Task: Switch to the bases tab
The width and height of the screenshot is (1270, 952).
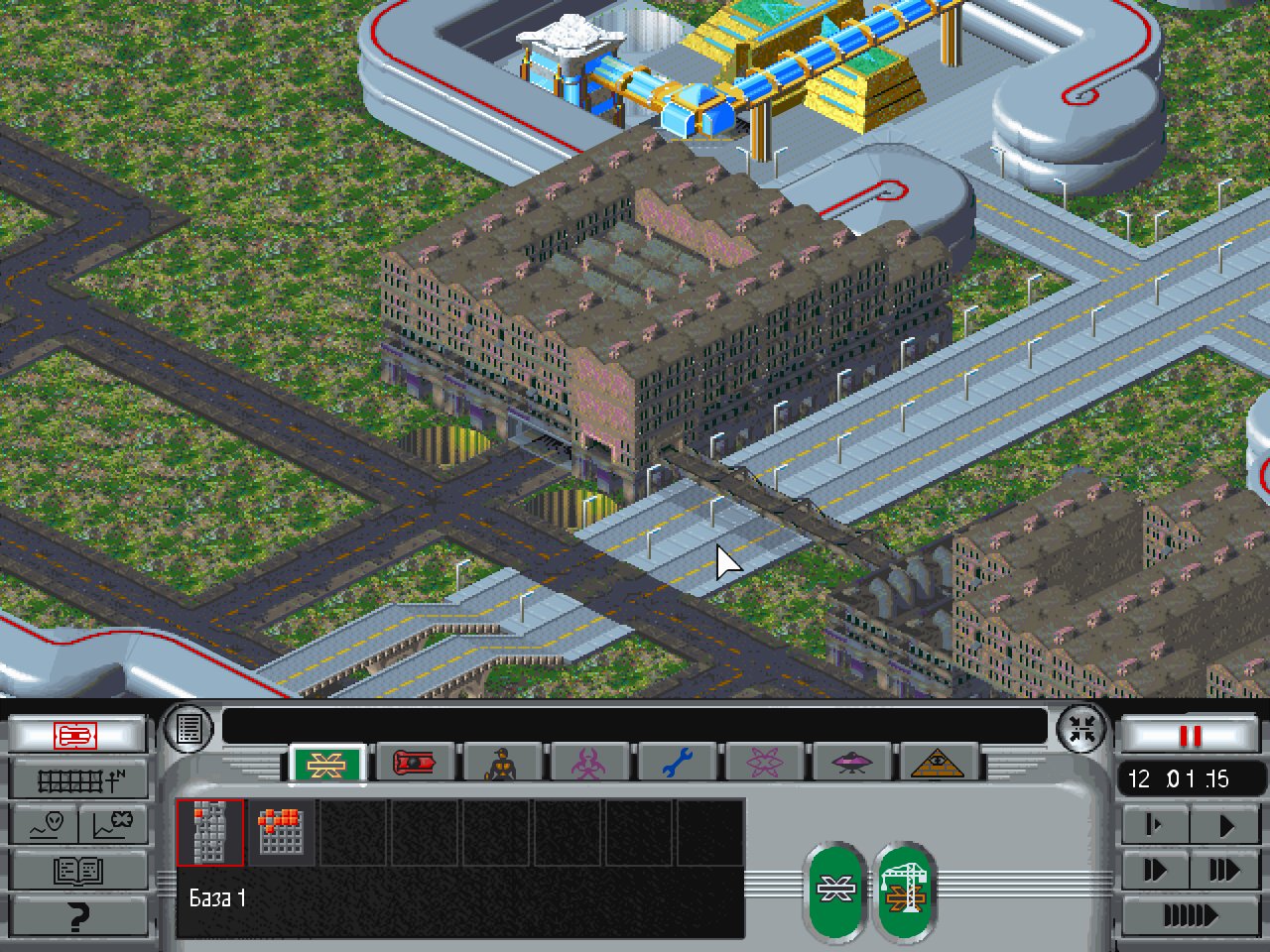Action: pos(326,764)
